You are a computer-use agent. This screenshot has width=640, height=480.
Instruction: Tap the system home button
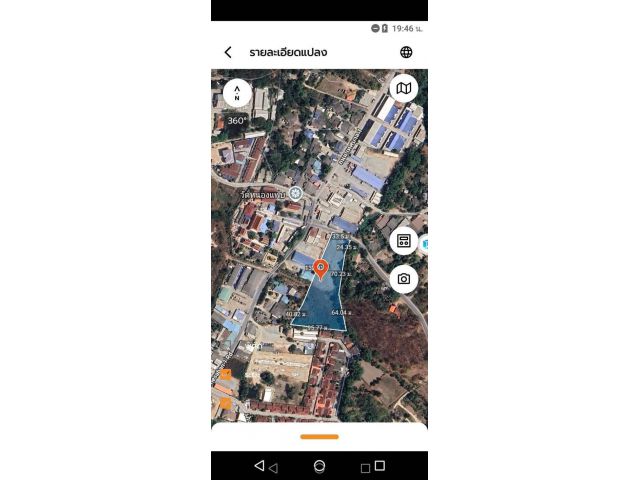tap(319, 466)
